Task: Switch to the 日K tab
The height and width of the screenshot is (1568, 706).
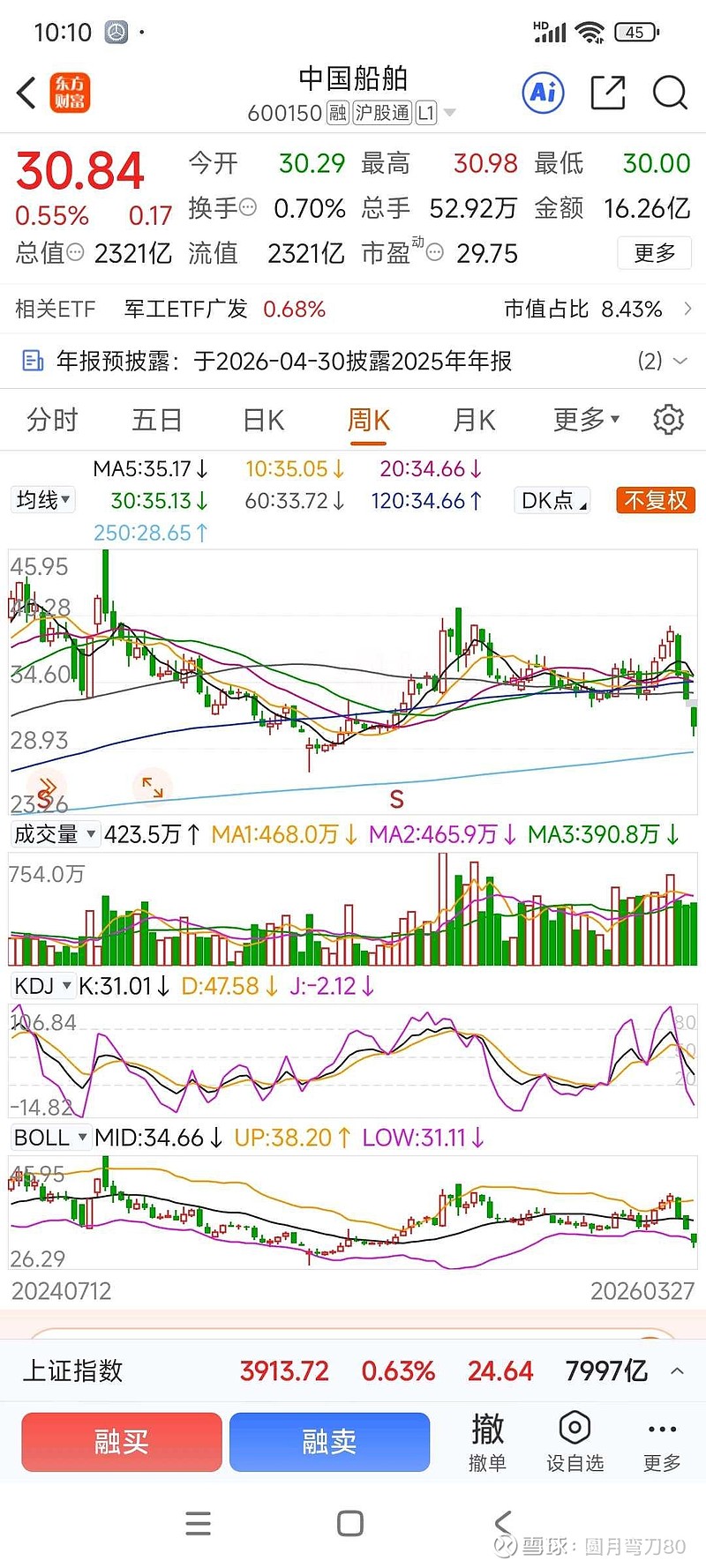Action: coord(261,420)
